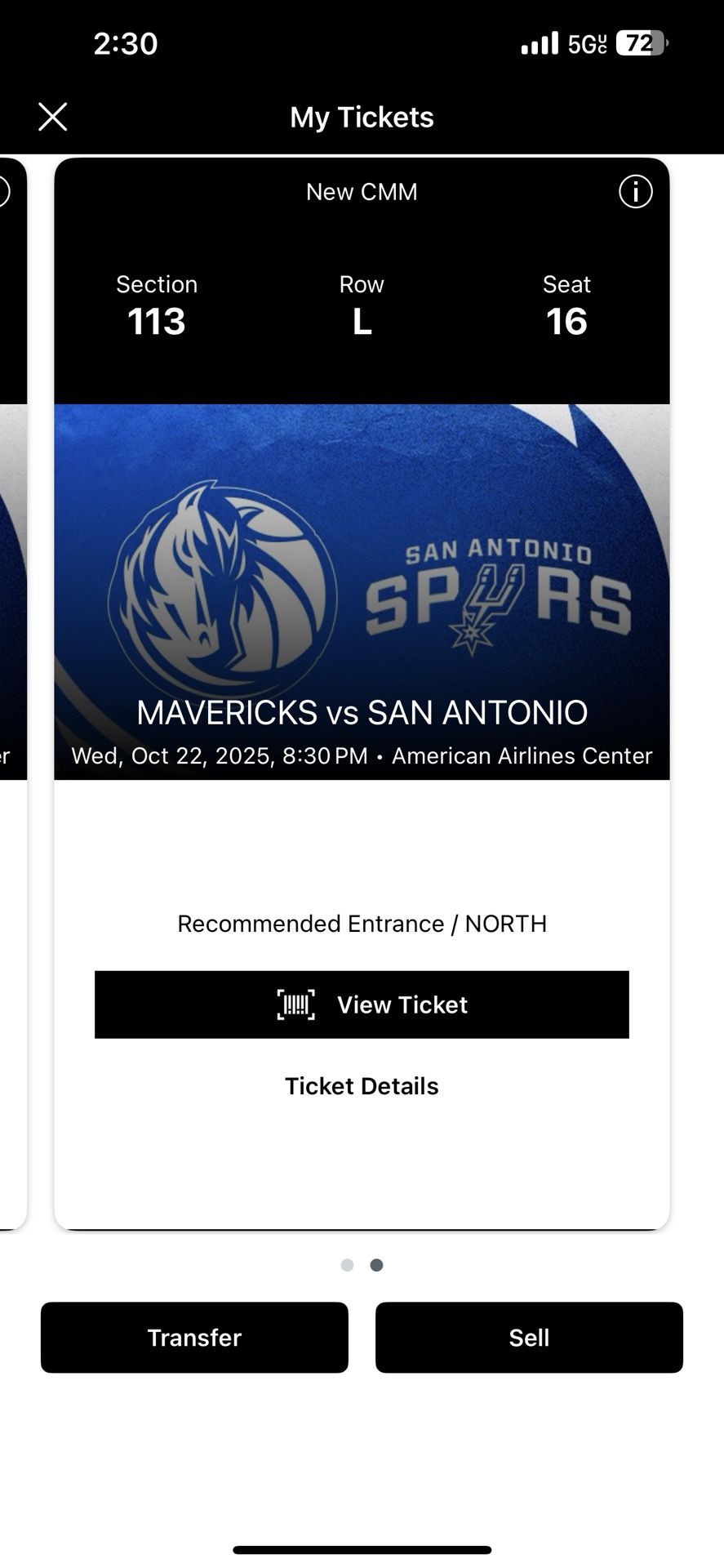Image resolution: width=724 pixels, height=1568 pixels.
Task: Tap Seat 16 to highlight seat details
Action: 566,306
